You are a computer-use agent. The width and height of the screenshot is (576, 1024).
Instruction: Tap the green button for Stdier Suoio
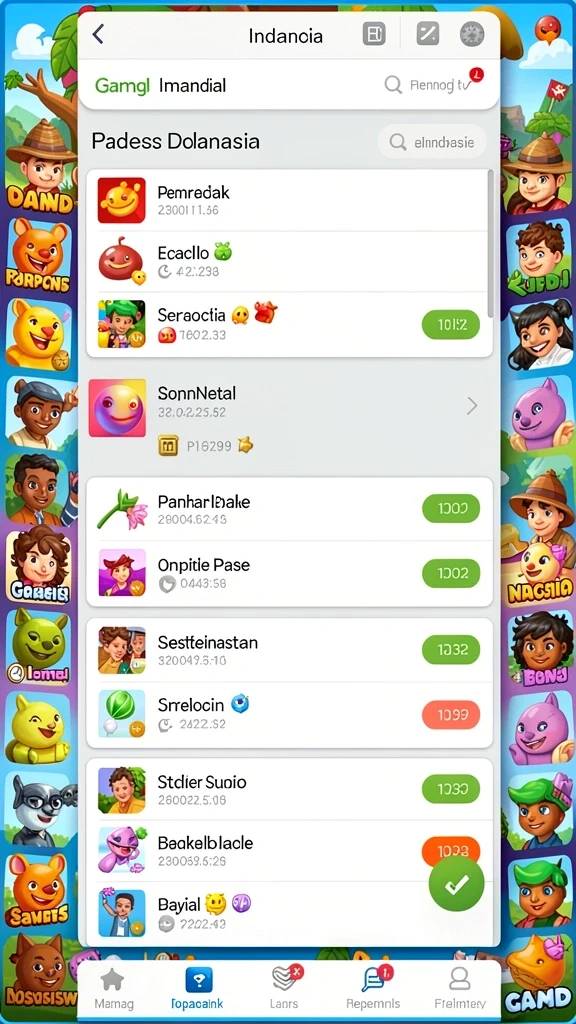(x=451, y=790)
